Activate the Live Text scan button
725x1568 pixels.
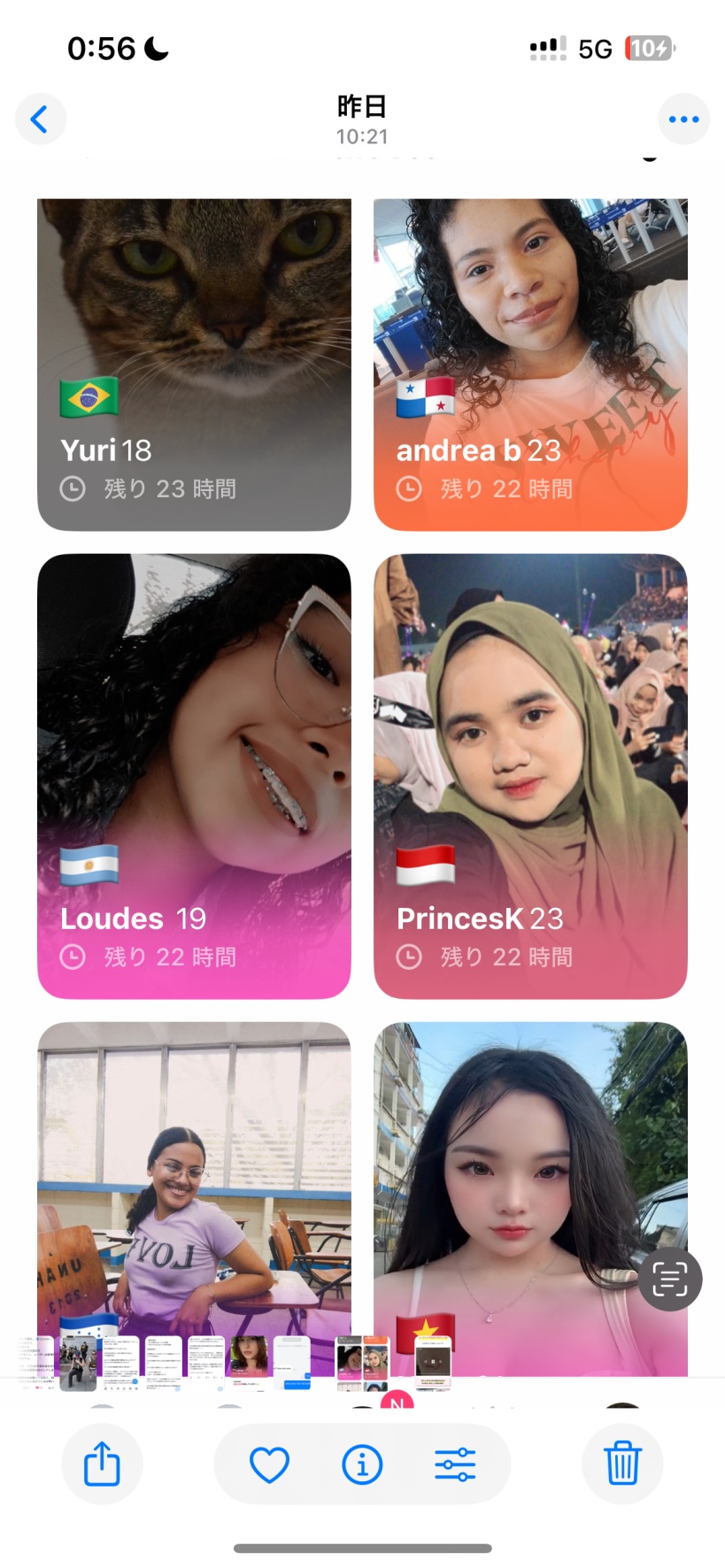coord(670,1280)
